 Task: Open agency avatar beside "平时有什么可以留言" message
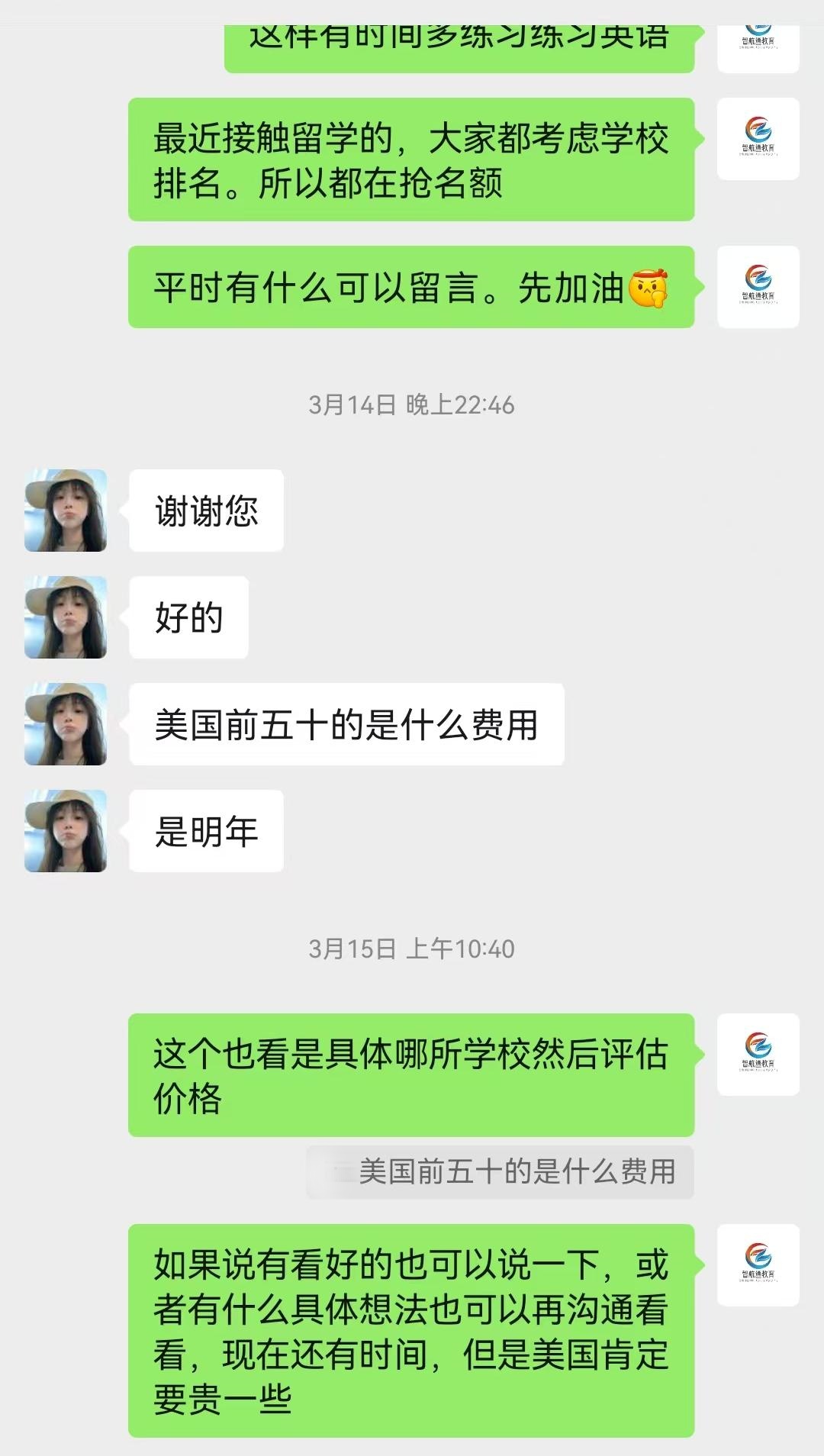pyautogui.click(x=758, y=287)
